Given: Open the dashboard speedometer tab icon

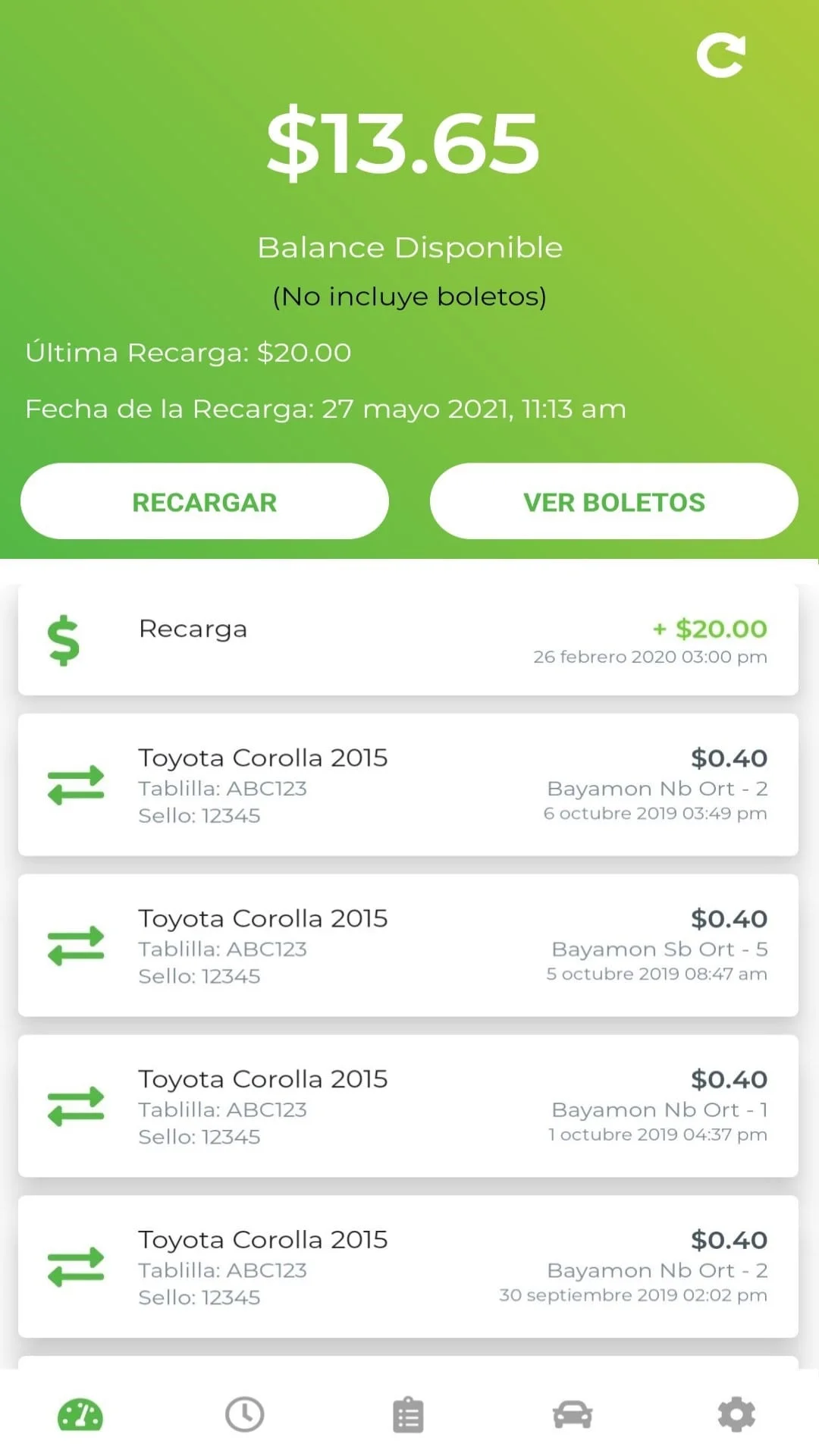Looking at the screenshot, I should click(x=81, y=1413).
